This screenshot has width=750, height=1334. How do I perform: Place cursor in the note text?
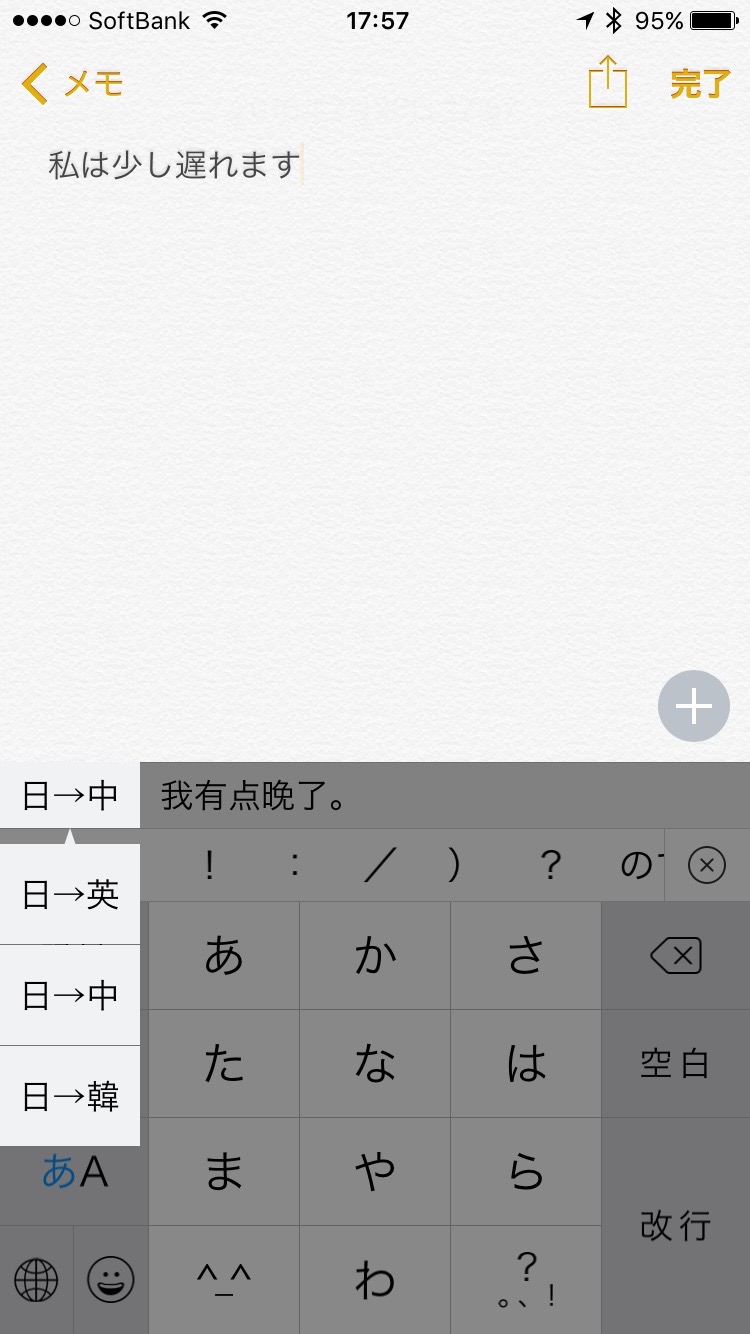pos(175,165)
